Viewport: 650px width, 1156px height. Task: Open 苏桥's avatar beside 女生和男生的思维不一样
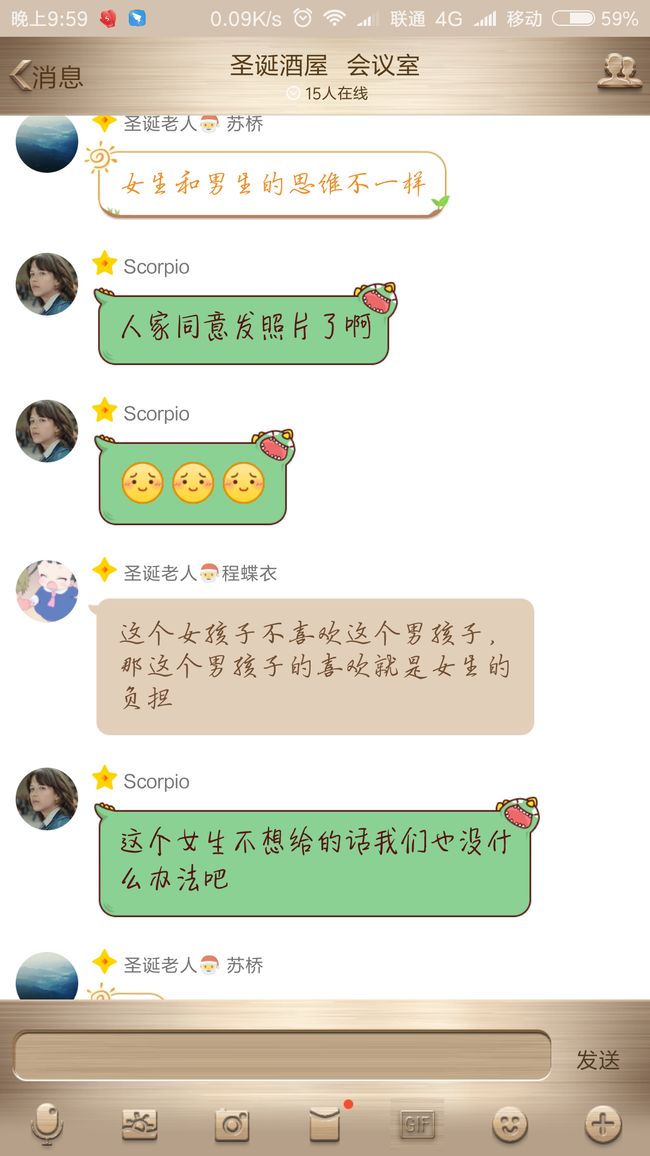(x=46, y=144)
